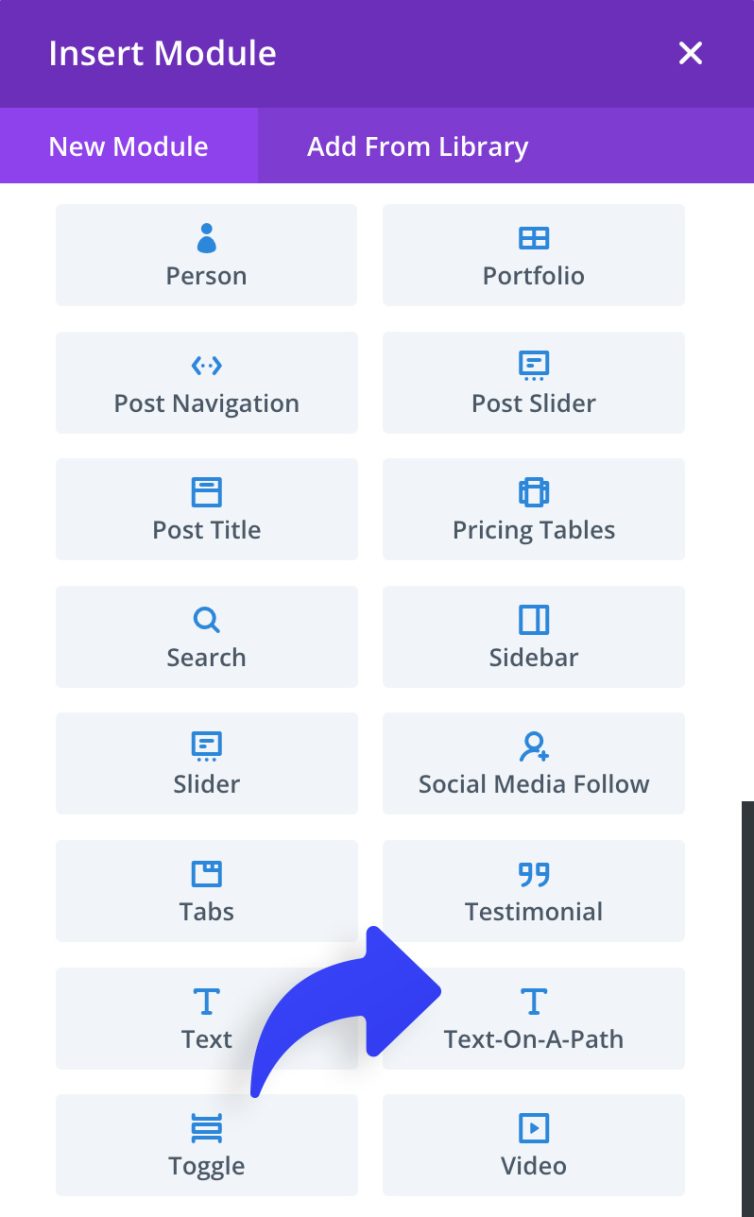Insert the Video module
Viewport: 754px width, 1217px height.
coord(533,1145)
